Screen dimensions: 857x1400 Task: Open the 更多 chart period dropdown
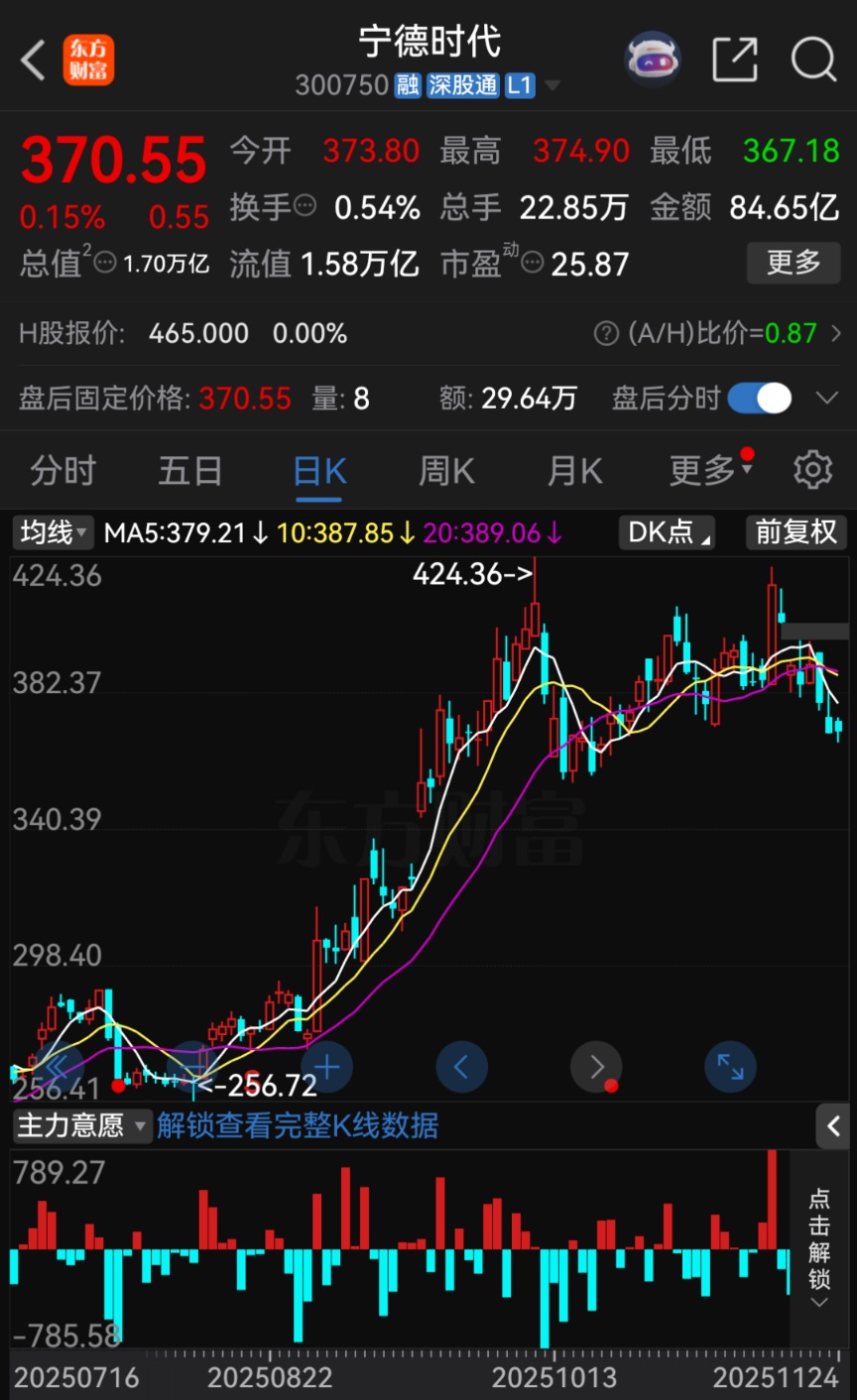point(708,471)
